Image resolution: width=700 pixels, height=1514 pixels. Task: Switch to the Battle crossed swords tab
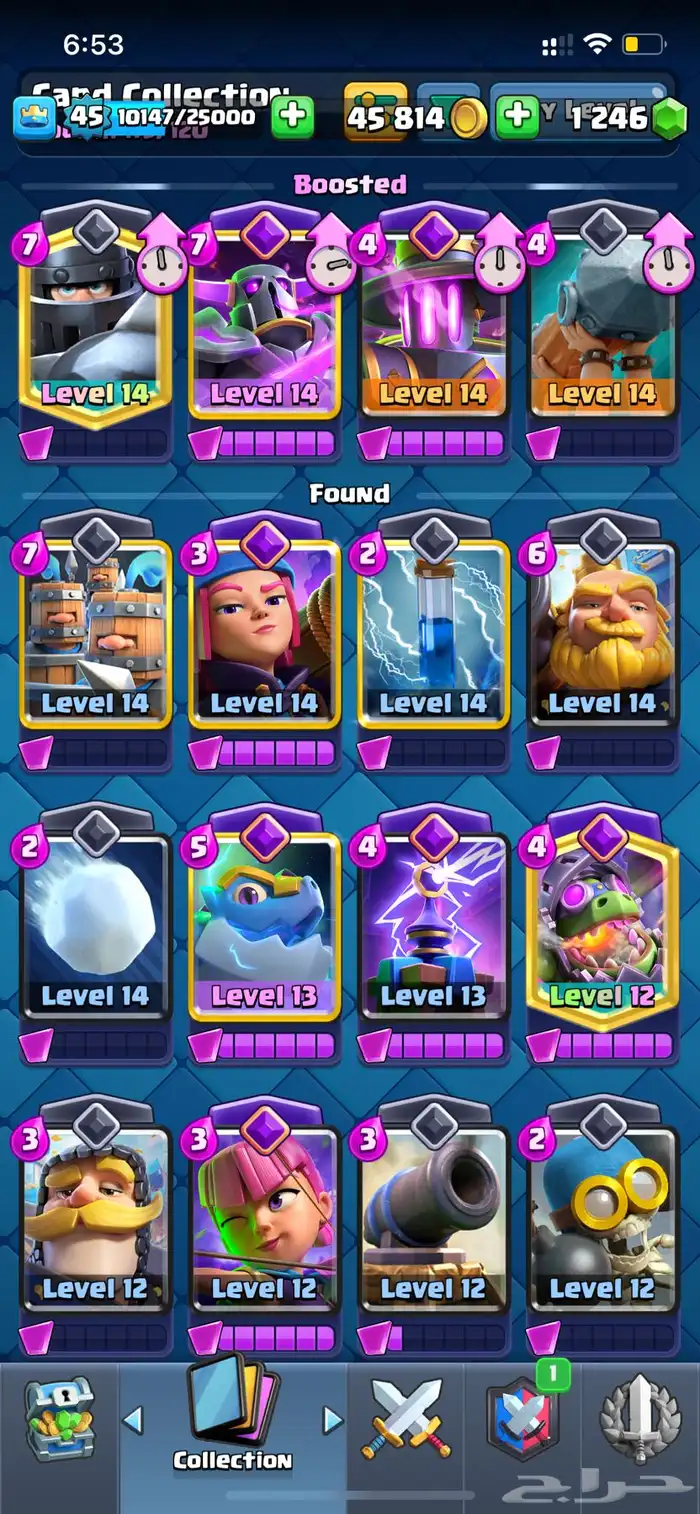coord(407,1418)
